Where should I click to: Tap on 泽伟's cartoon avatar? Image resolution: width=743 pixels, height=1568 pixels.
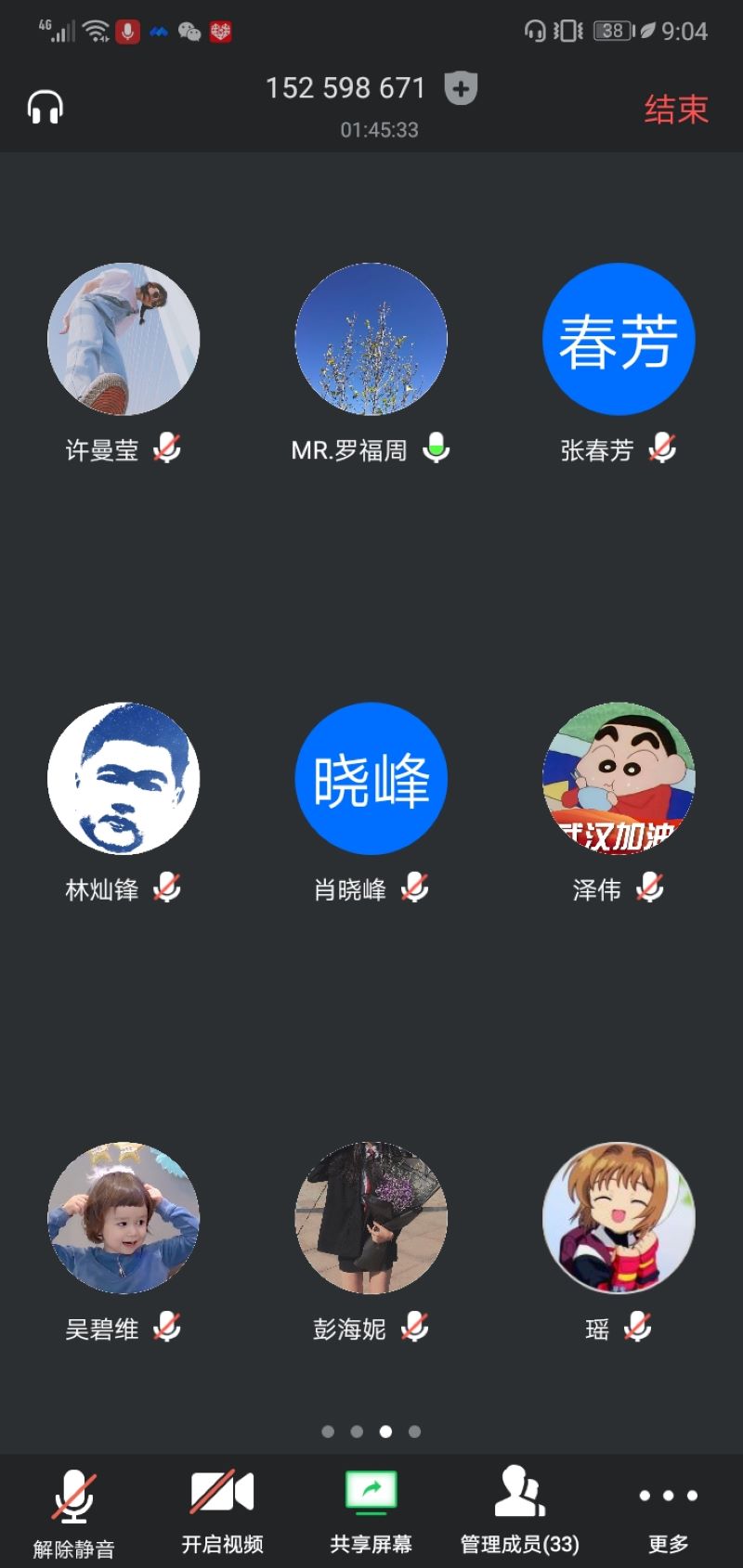click(x=619, y=778)
